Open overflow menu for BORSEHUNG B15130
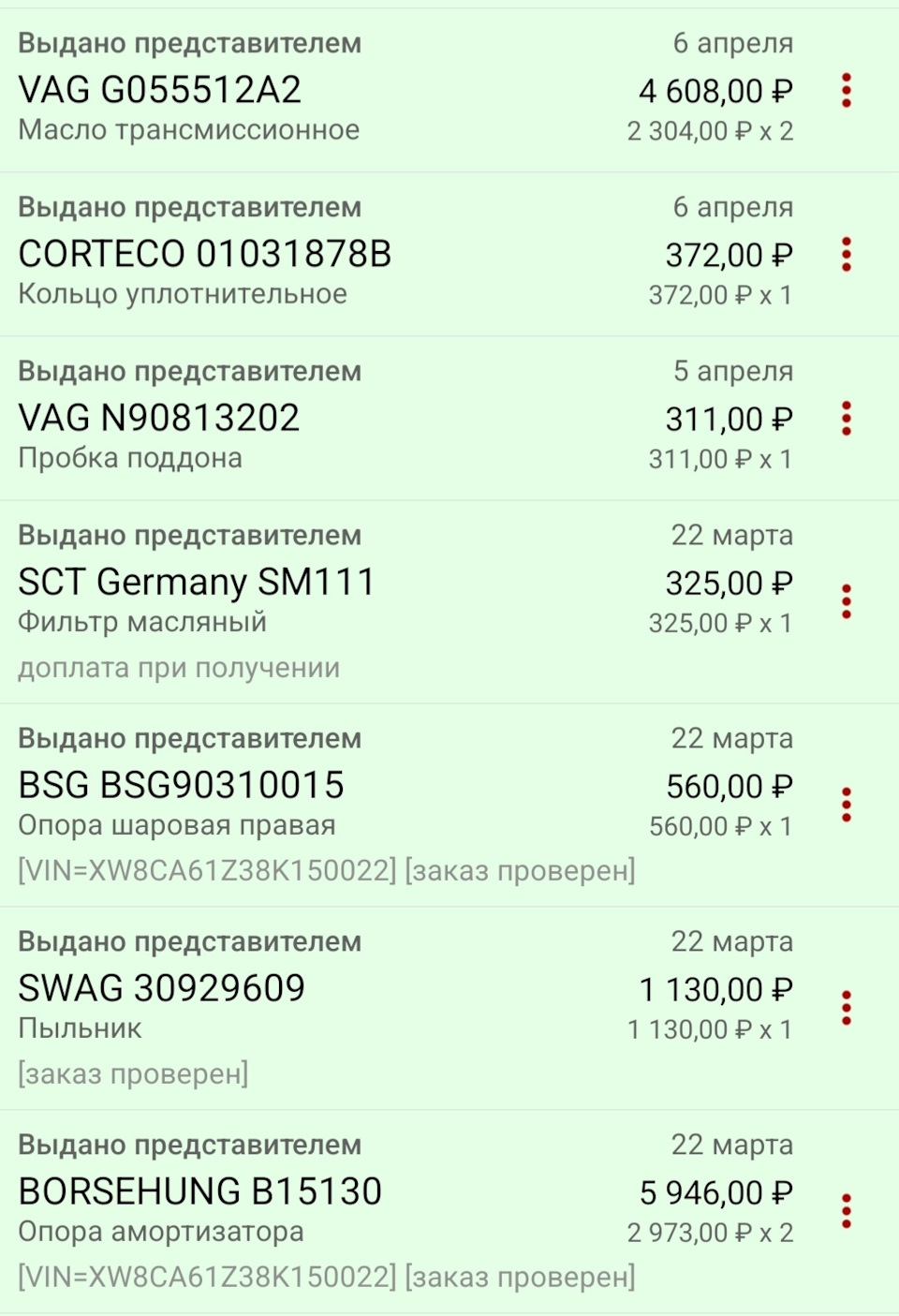 (x=847, y=1211)
